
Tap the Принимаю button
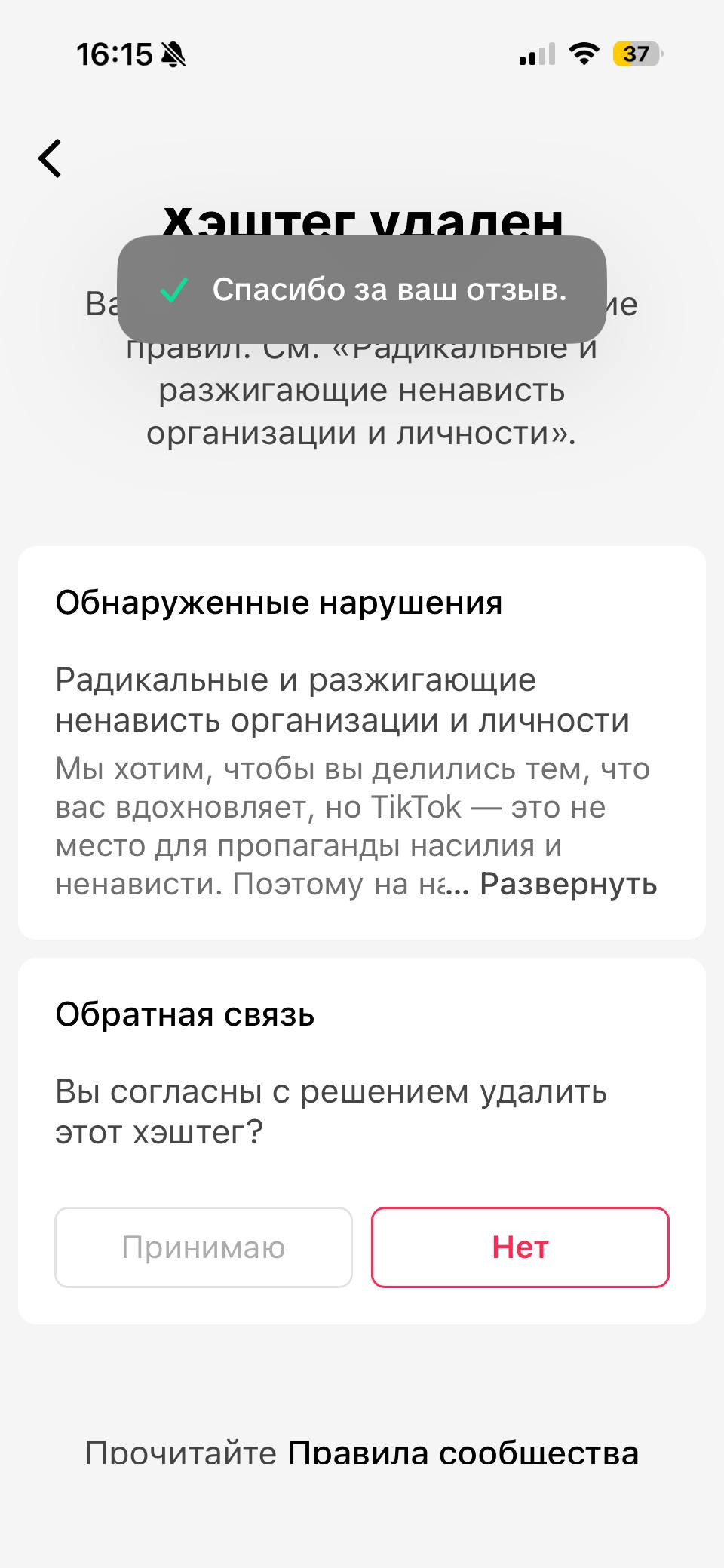[x=204, y=1247]
